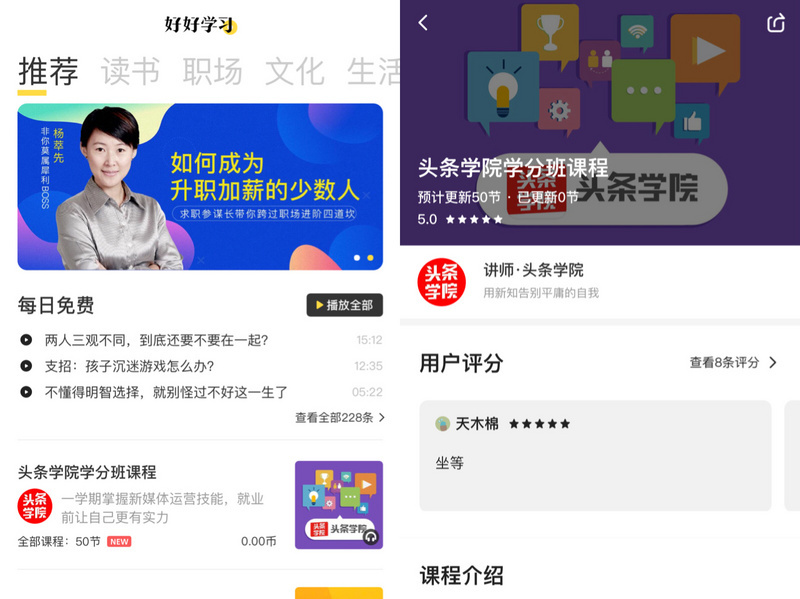The height and width of the screenshot is (599, 800).
Task: Open 查看全部228条 link
Action: [x=339, y=417]
